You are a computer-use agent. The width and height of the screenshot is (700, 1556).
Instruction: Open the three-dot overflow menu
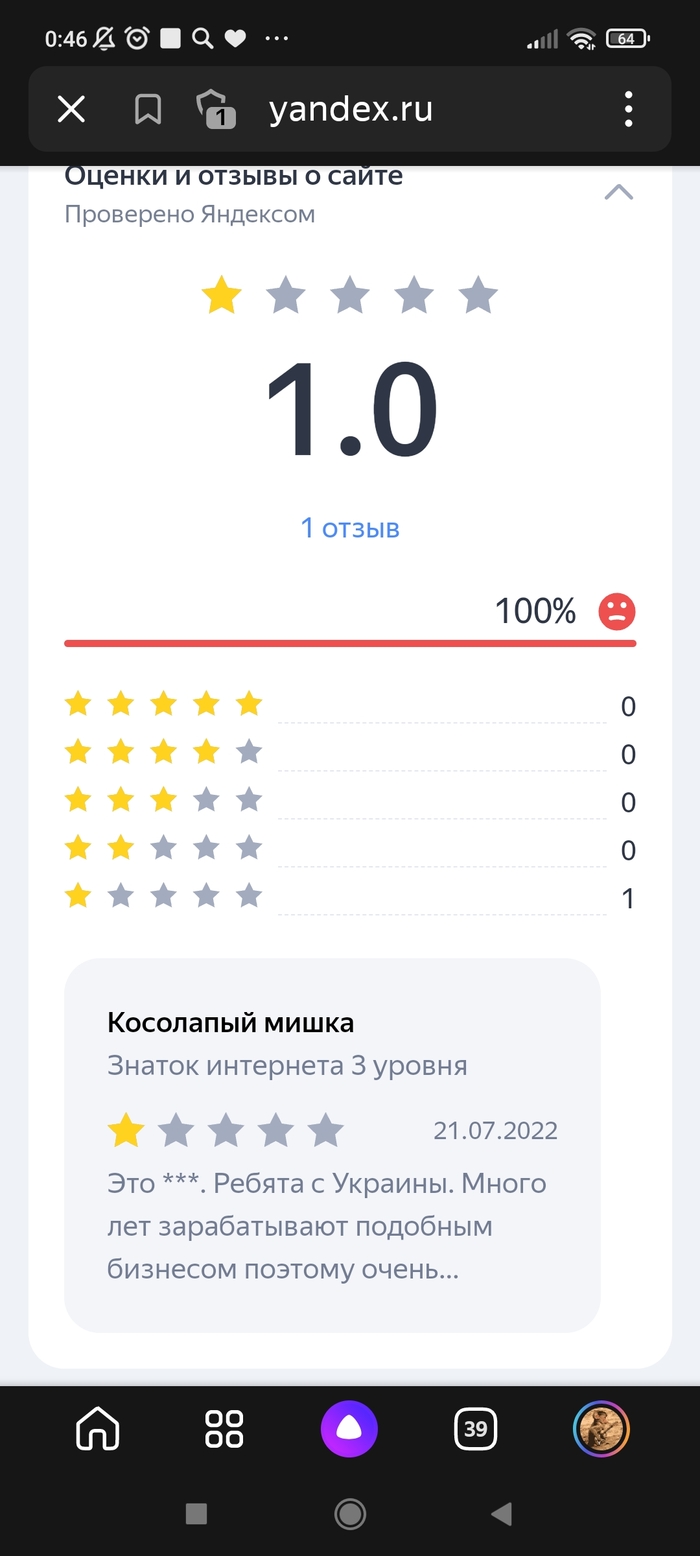click(x=628, y=109)
